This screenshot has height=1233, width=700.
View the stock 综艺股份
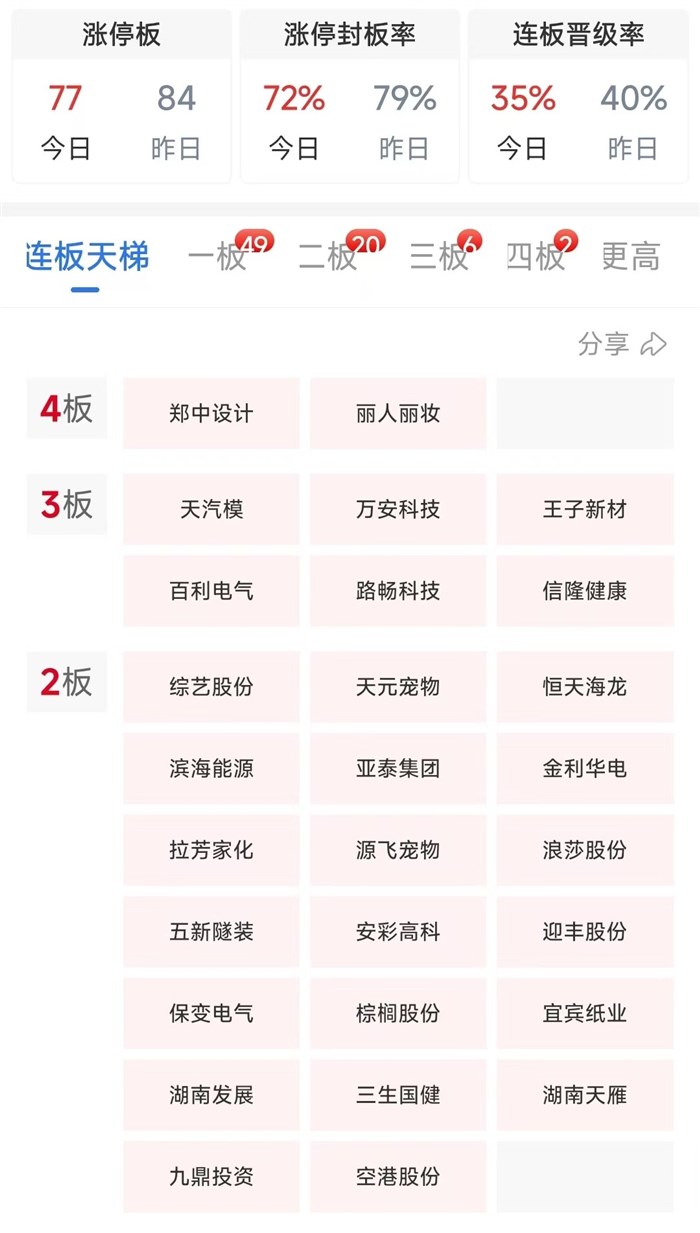211,687
